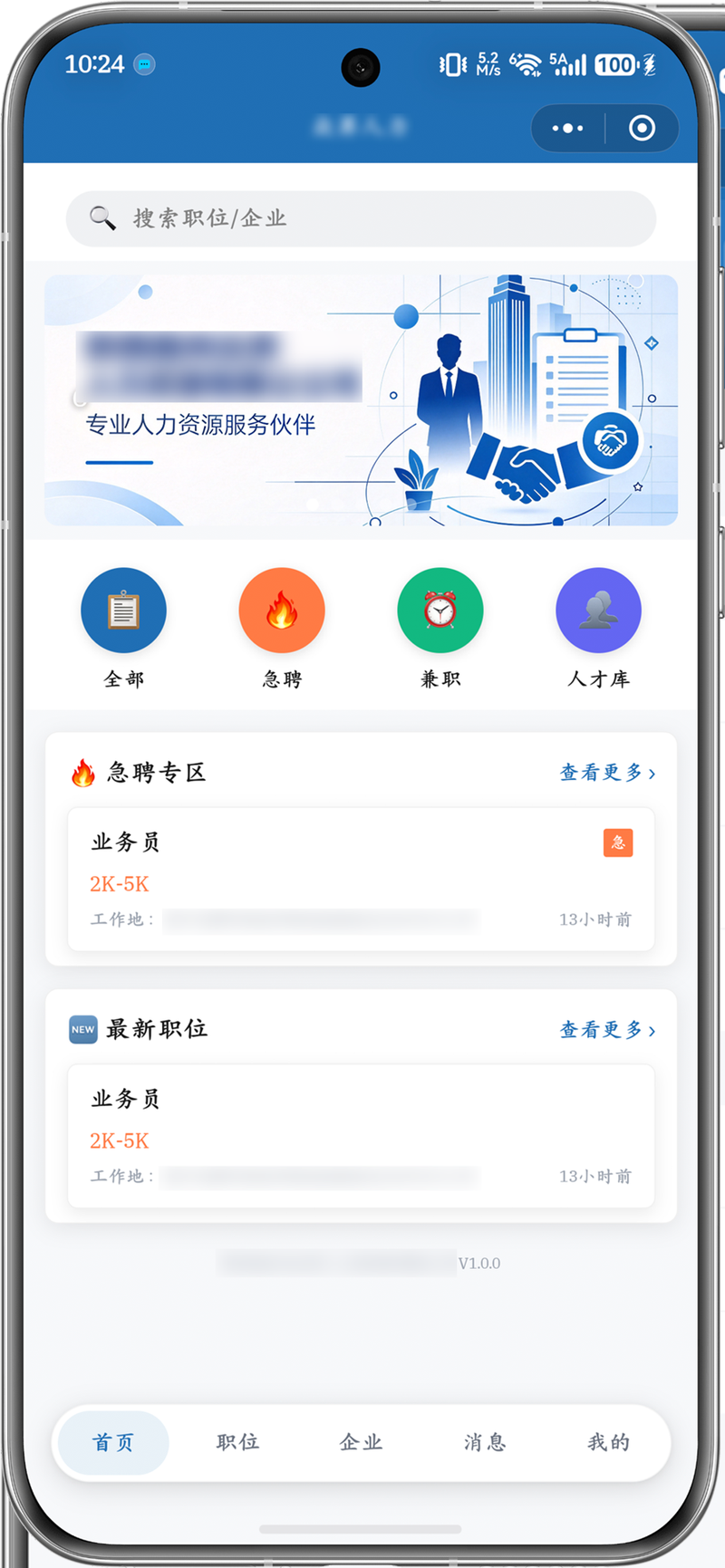
Task: Open the 我的 tab
Action: [608, 1442]
